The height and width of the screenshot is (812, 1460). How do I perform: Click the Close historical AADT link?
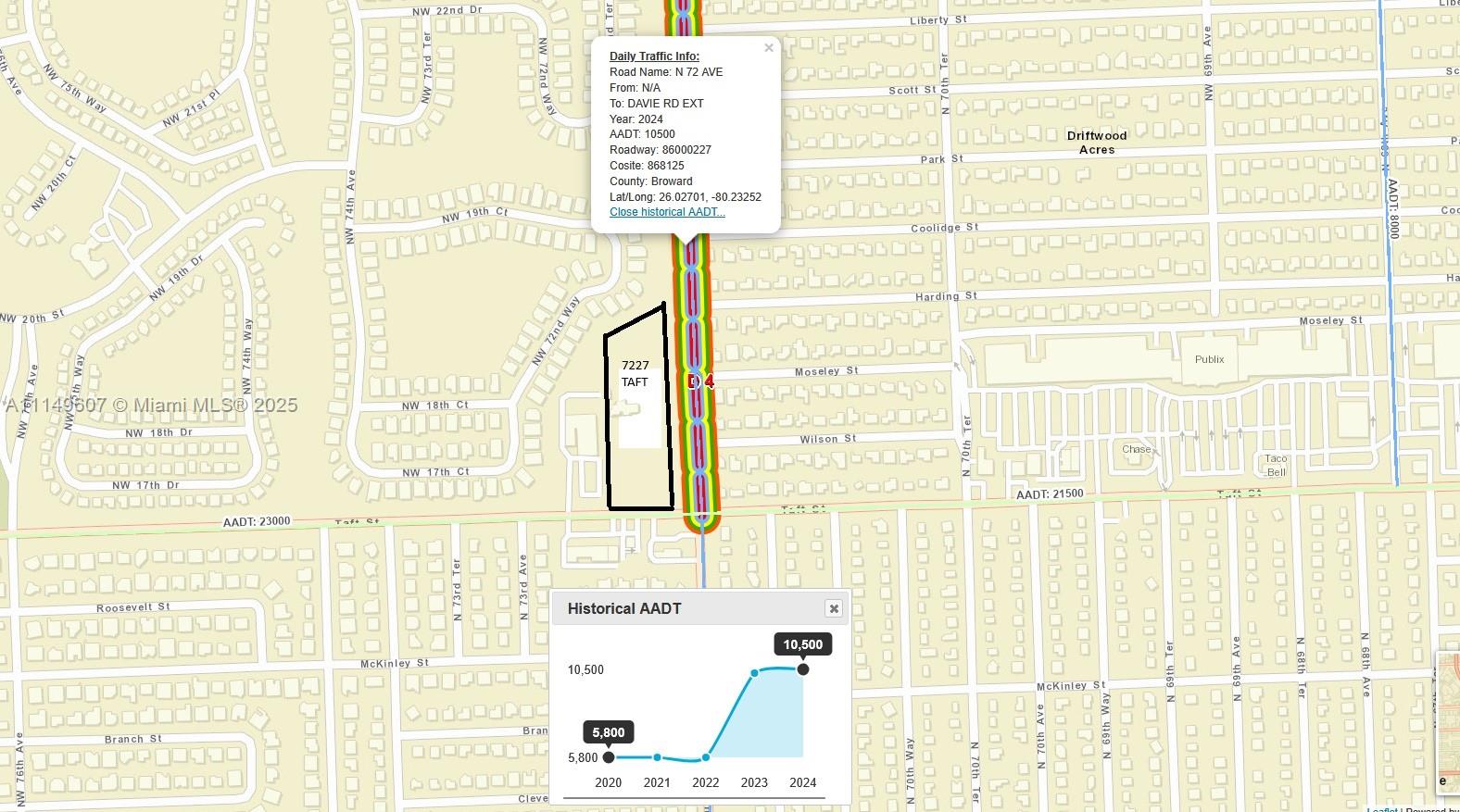(667, 212)
